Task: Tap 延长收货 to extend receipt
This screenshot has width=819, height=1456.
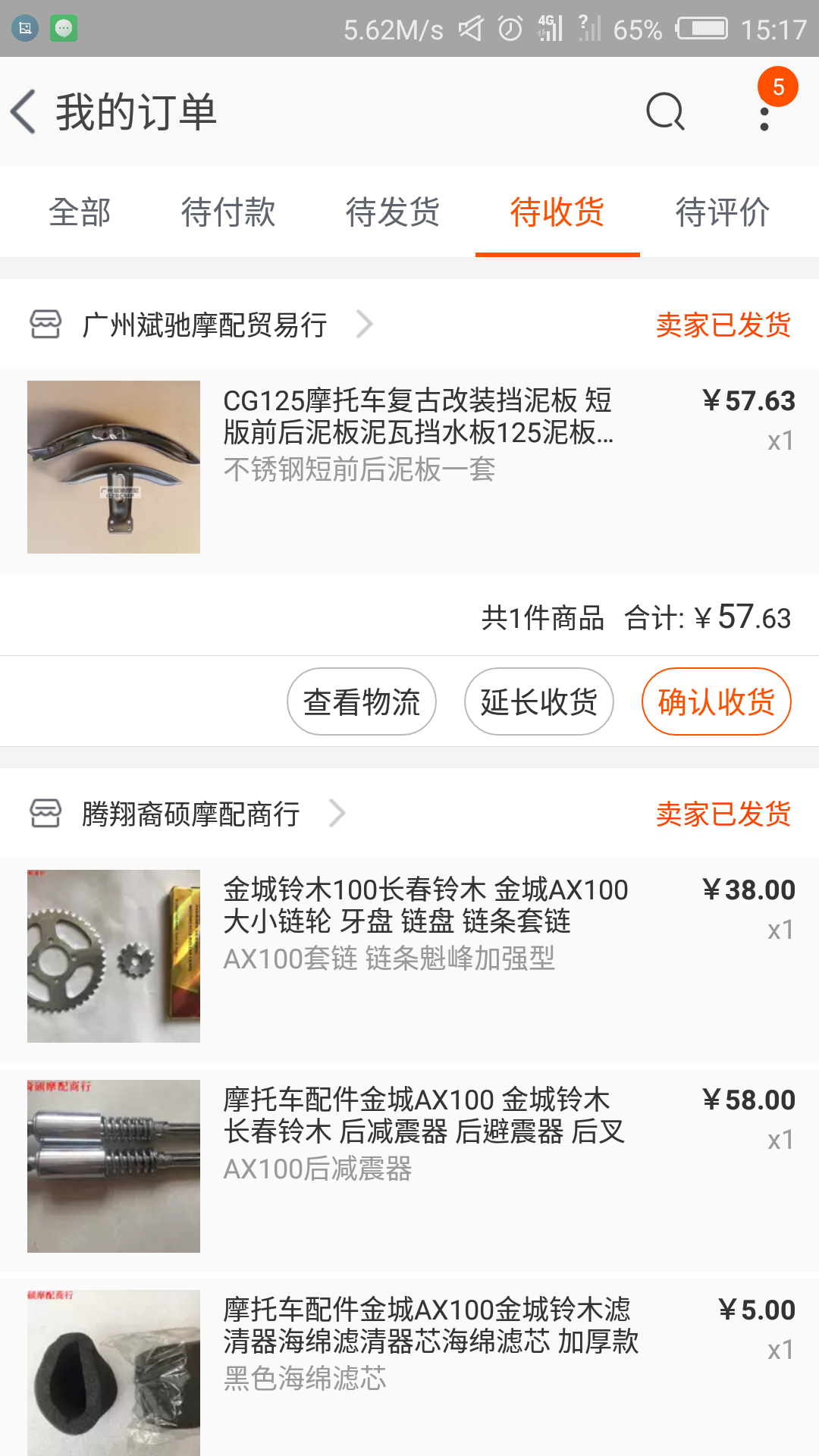Action: [x=539, y=701]
